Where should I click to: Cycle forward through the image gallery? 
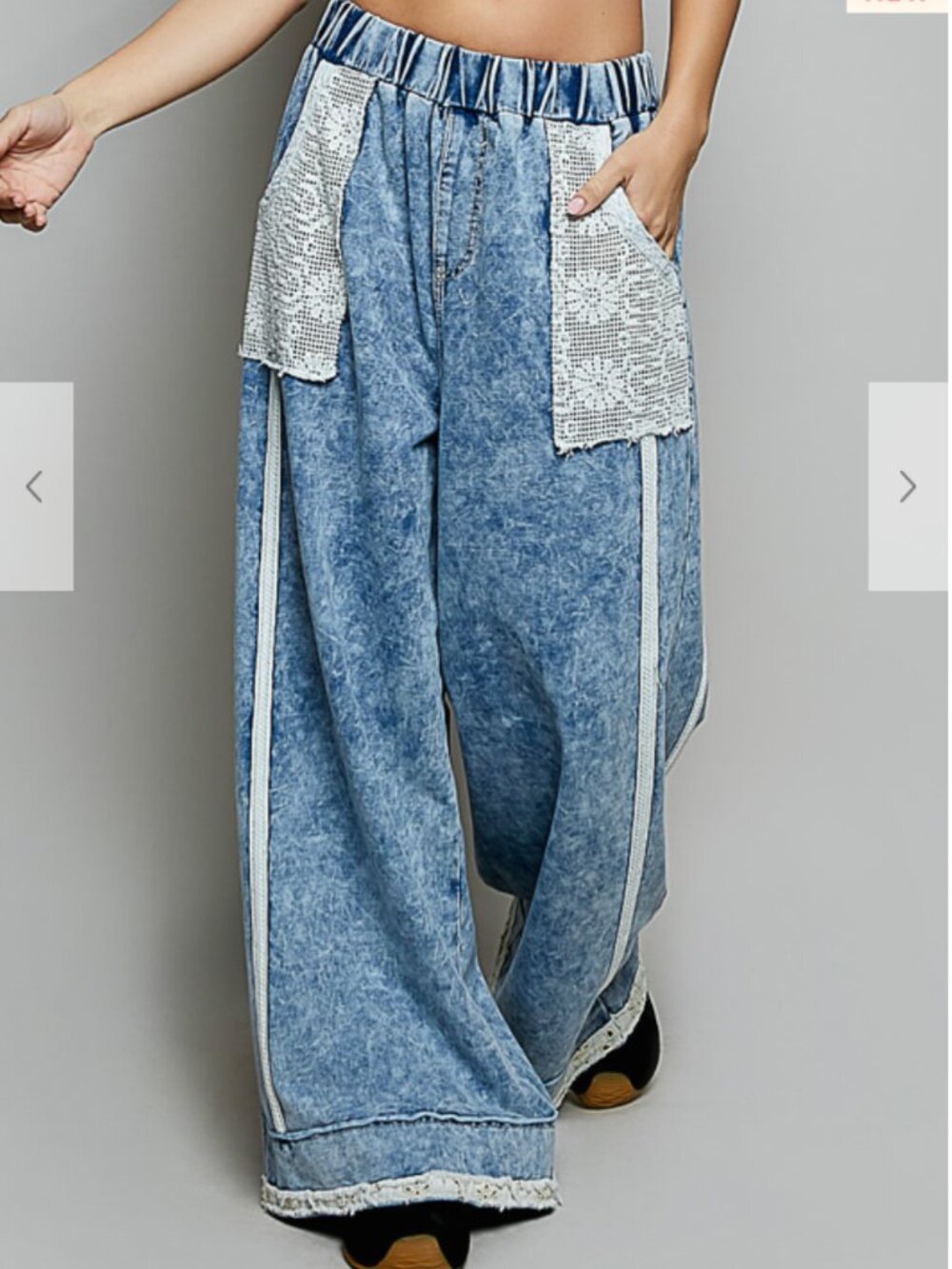pyautogui.click(x=907, y=487)
